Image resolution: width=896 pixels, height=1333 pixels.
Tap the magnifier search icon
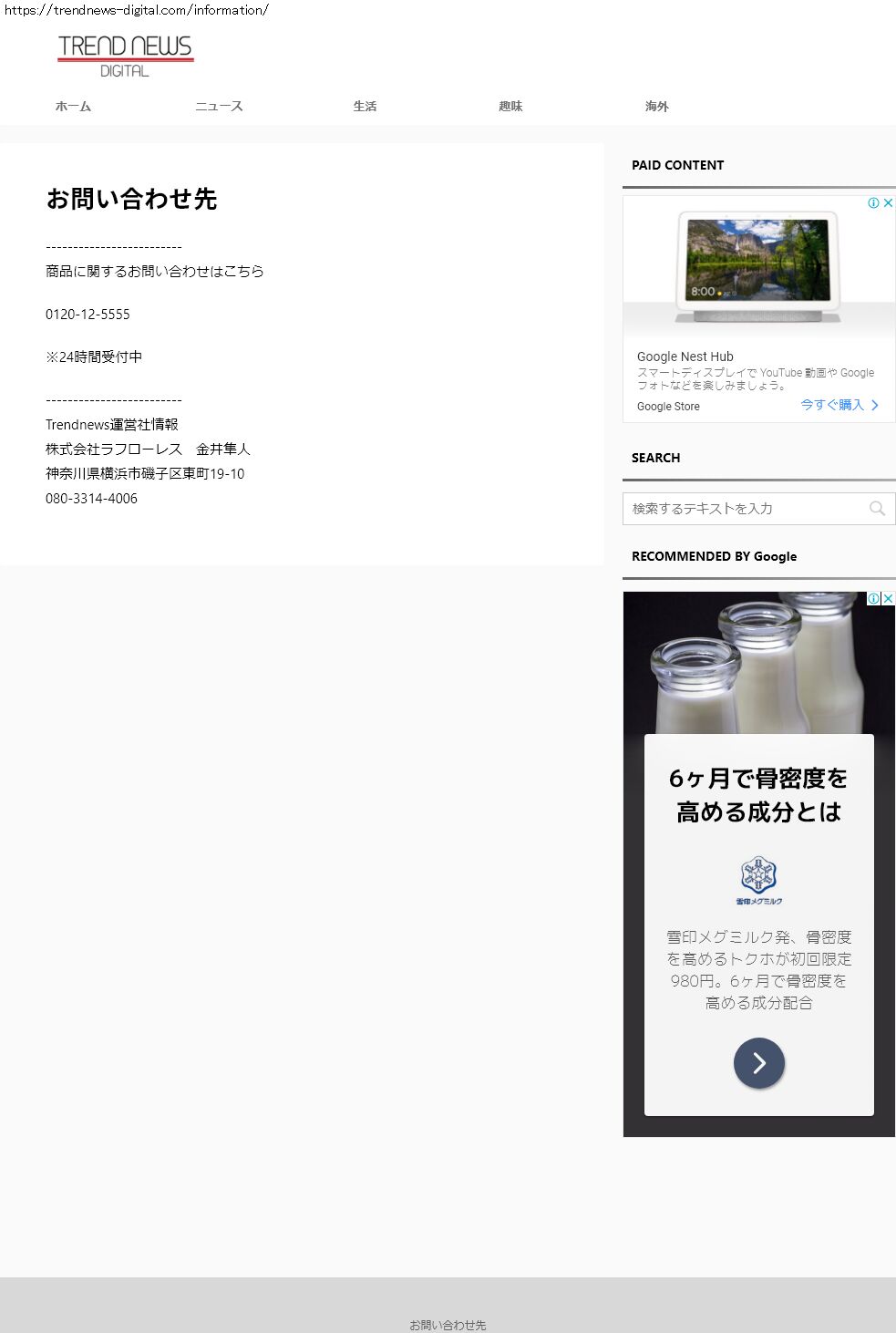point(877,509)
